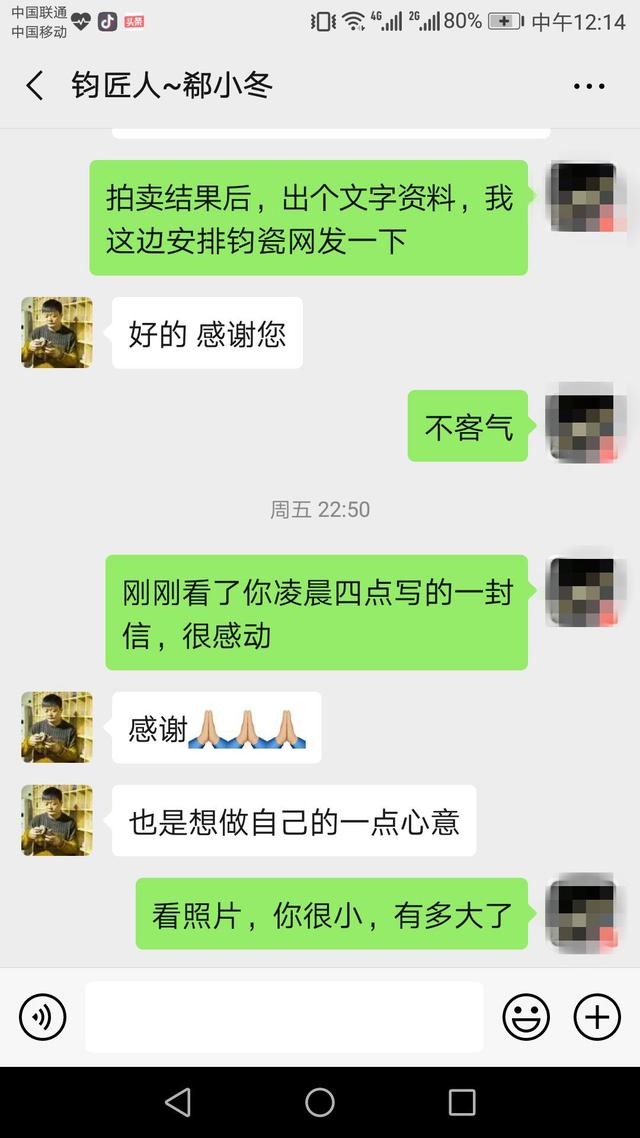Focus the message text field

(x=284, y=1017)
